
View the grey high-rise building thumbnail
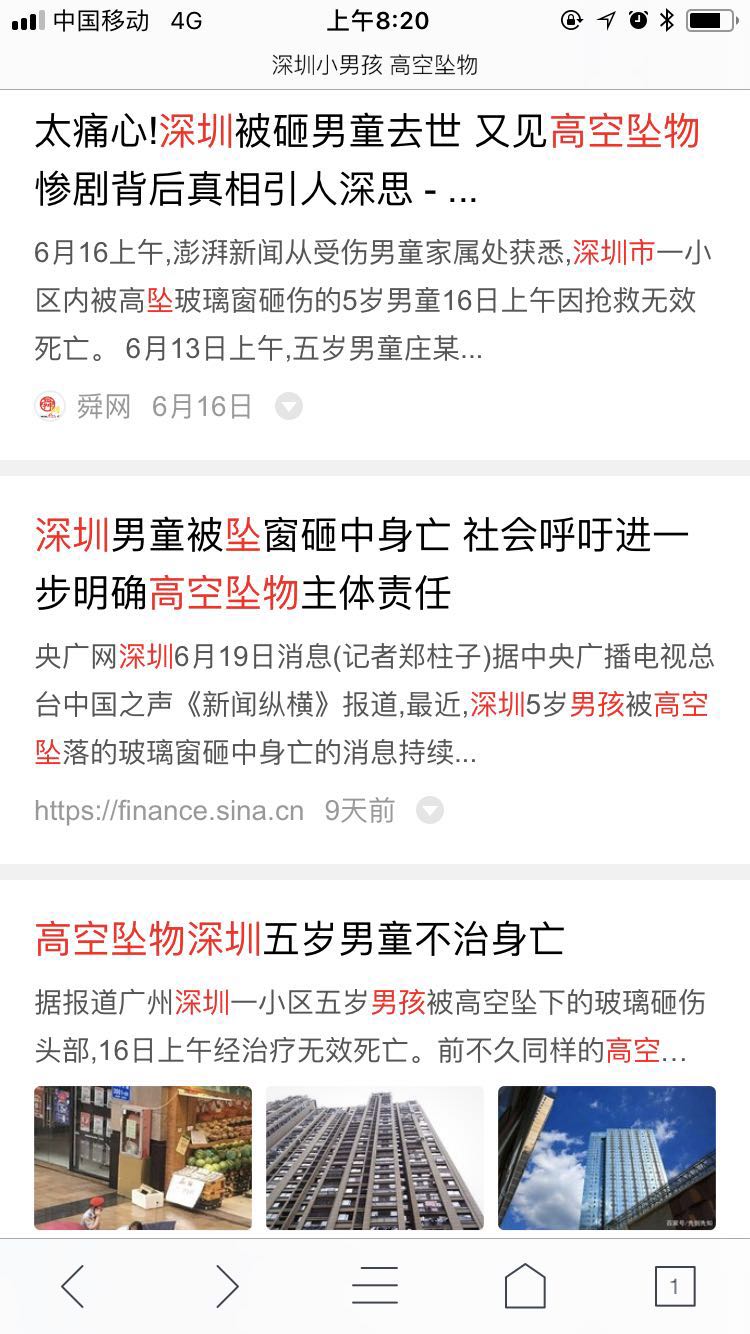pyautogui.click(x=374, y=1157)
